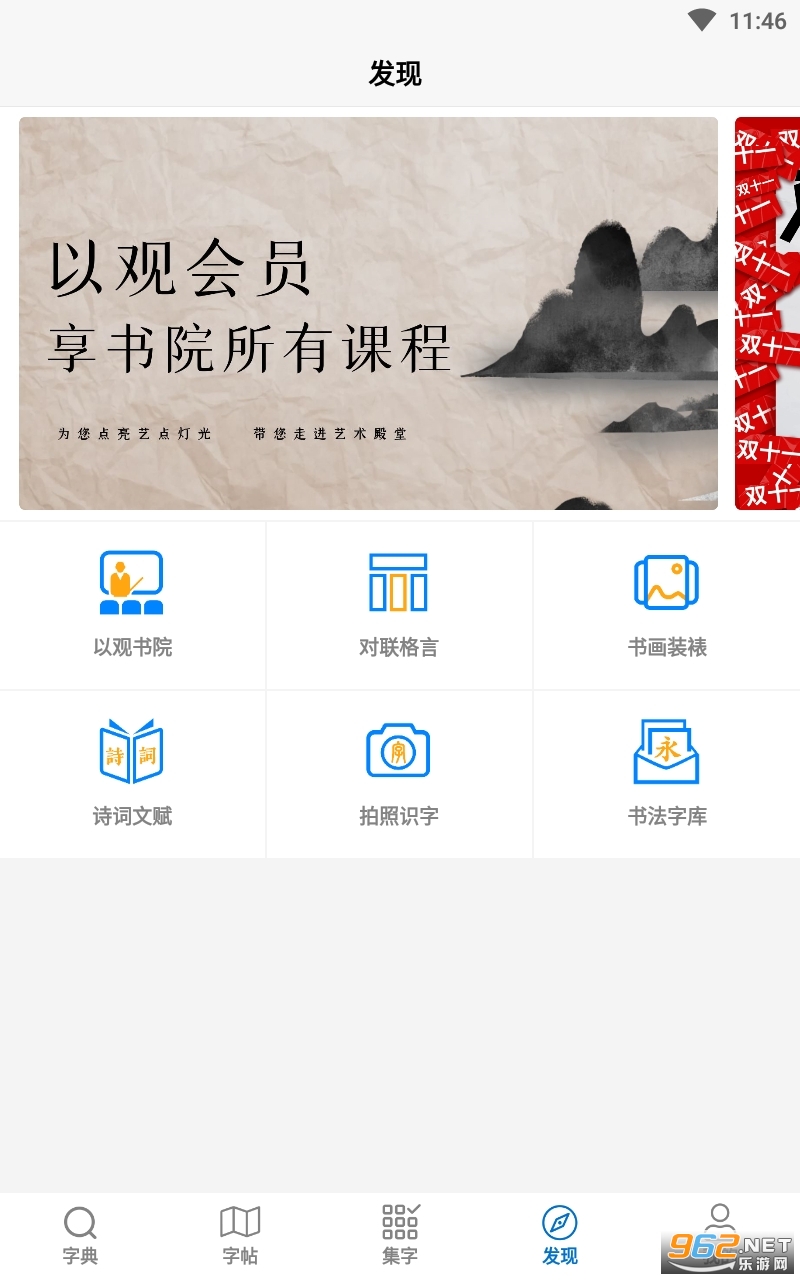The height and width of the screenshot is (1280, 800).
Task: Open the red 双十一 promo banner
Action: click(768, 313)
